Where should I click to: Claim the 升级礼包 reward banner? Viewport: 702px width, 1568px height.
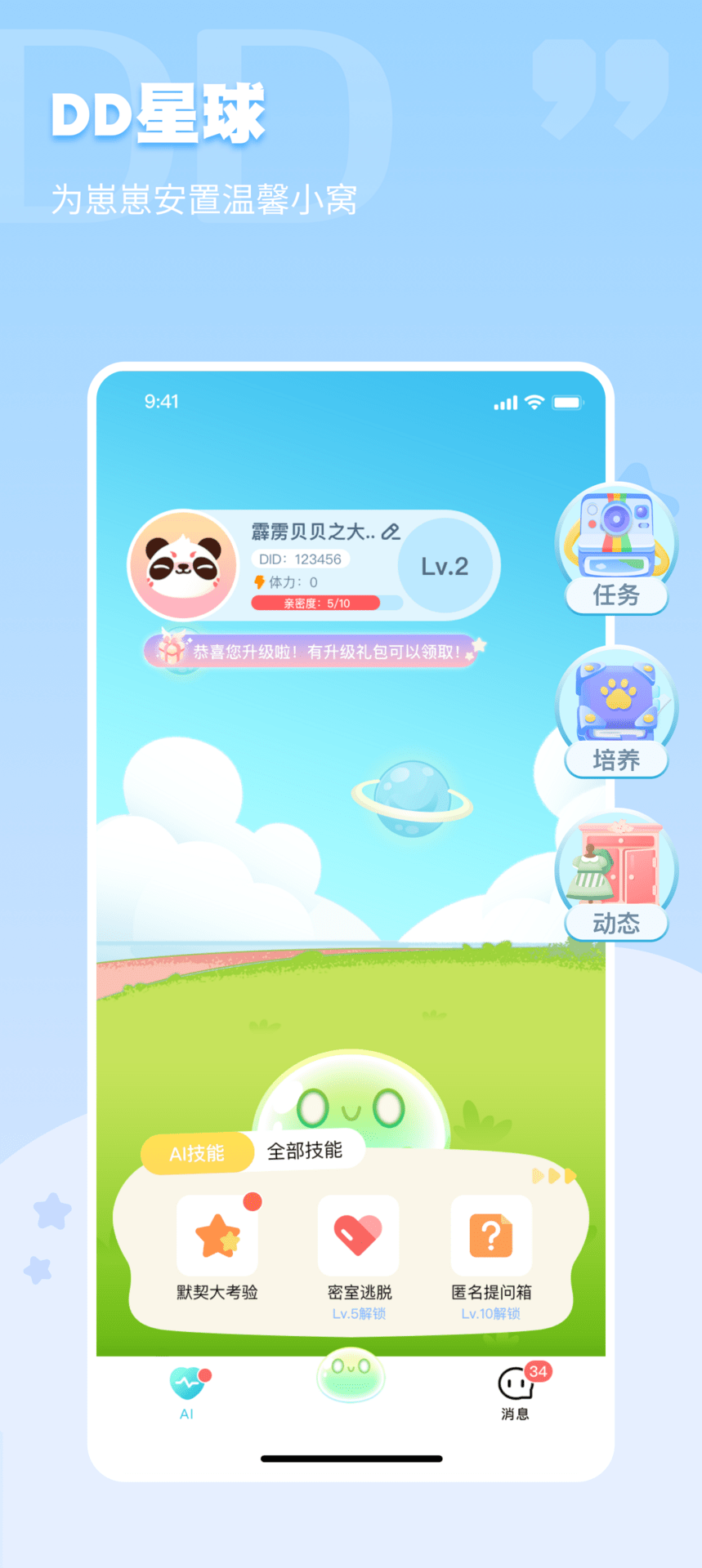[x=315, y=651]
